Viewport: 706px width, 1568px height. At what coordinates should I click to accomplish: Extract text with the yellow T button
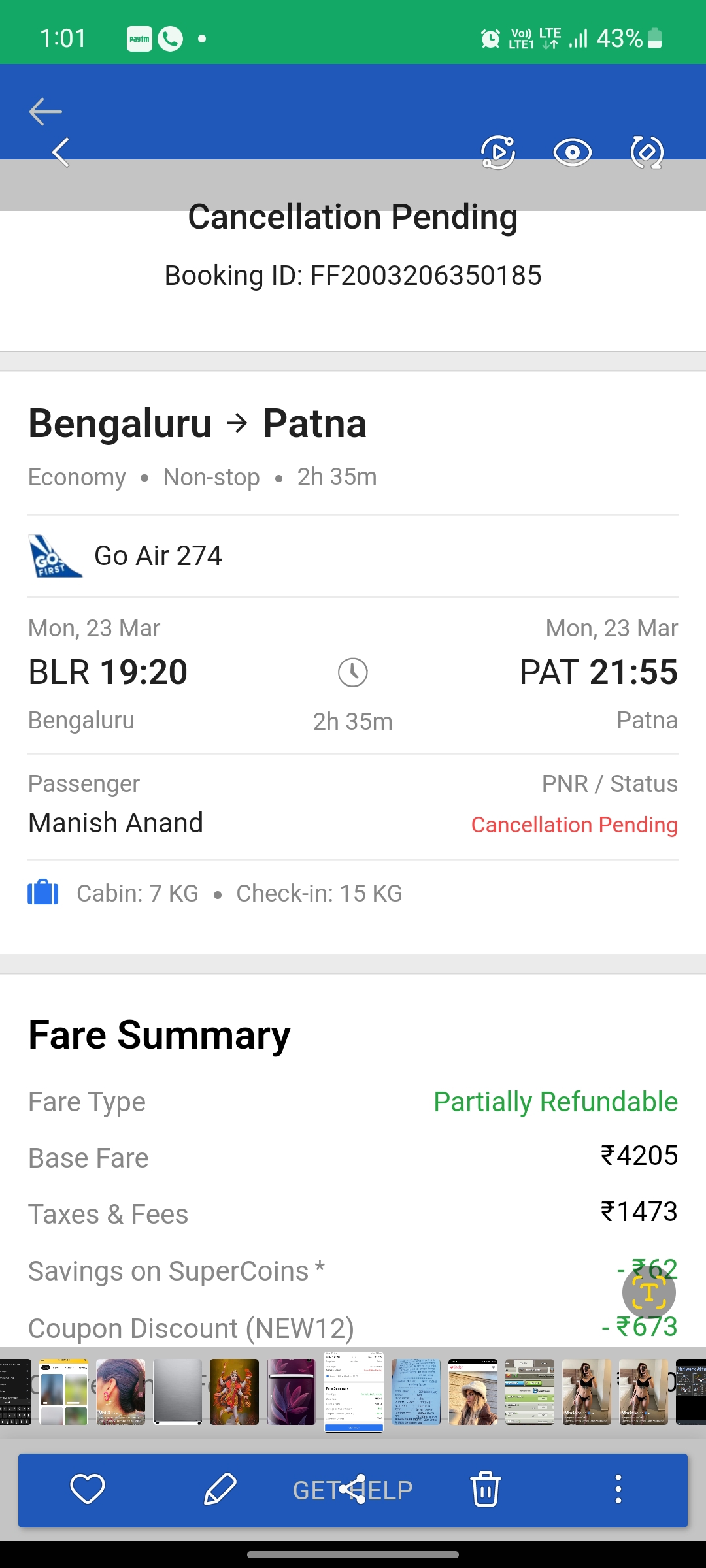coord(648,1292)
